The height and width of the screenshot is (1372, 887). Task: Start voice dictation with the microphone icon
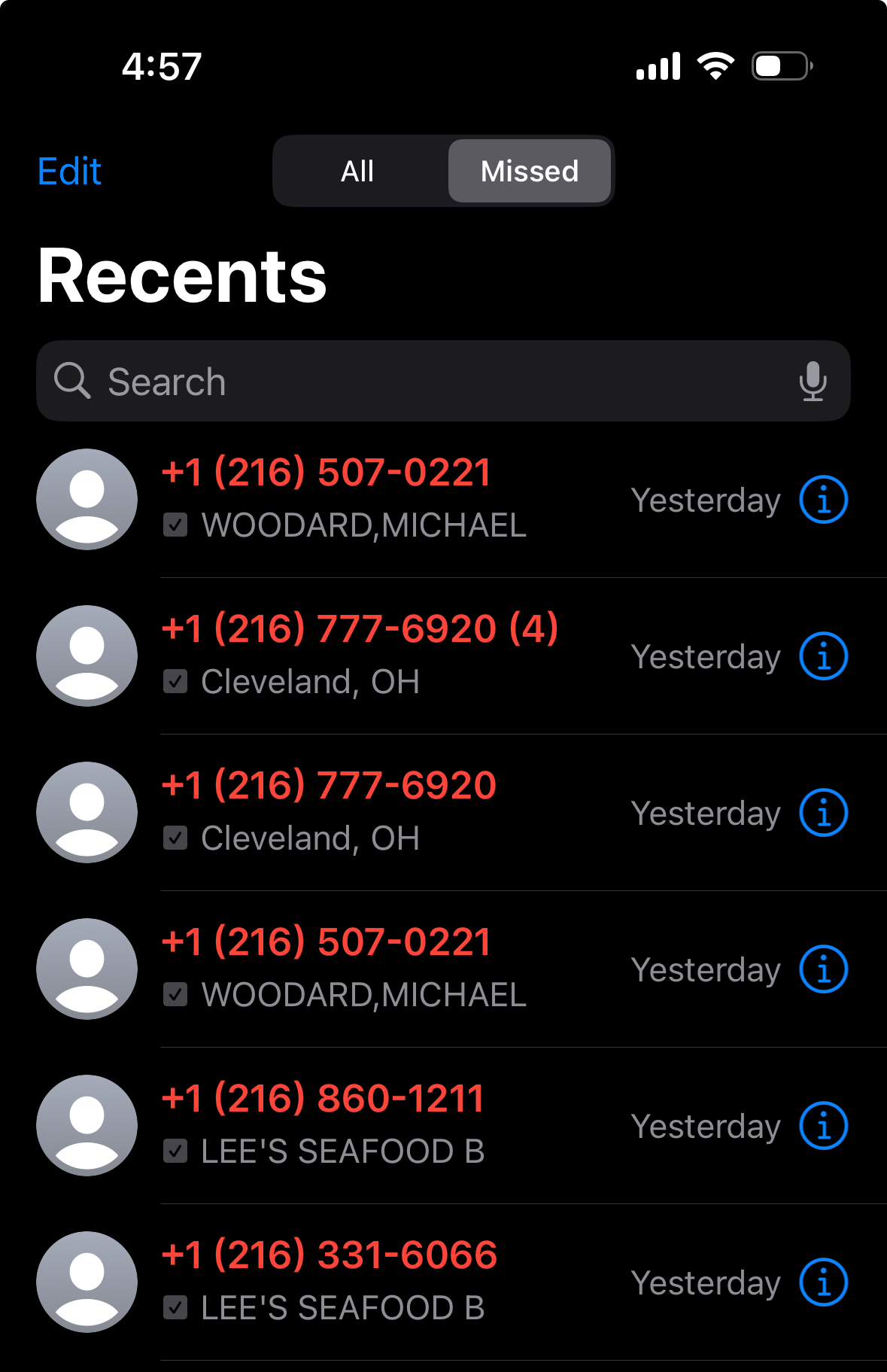pyautogui.click(x=813, y=381)
